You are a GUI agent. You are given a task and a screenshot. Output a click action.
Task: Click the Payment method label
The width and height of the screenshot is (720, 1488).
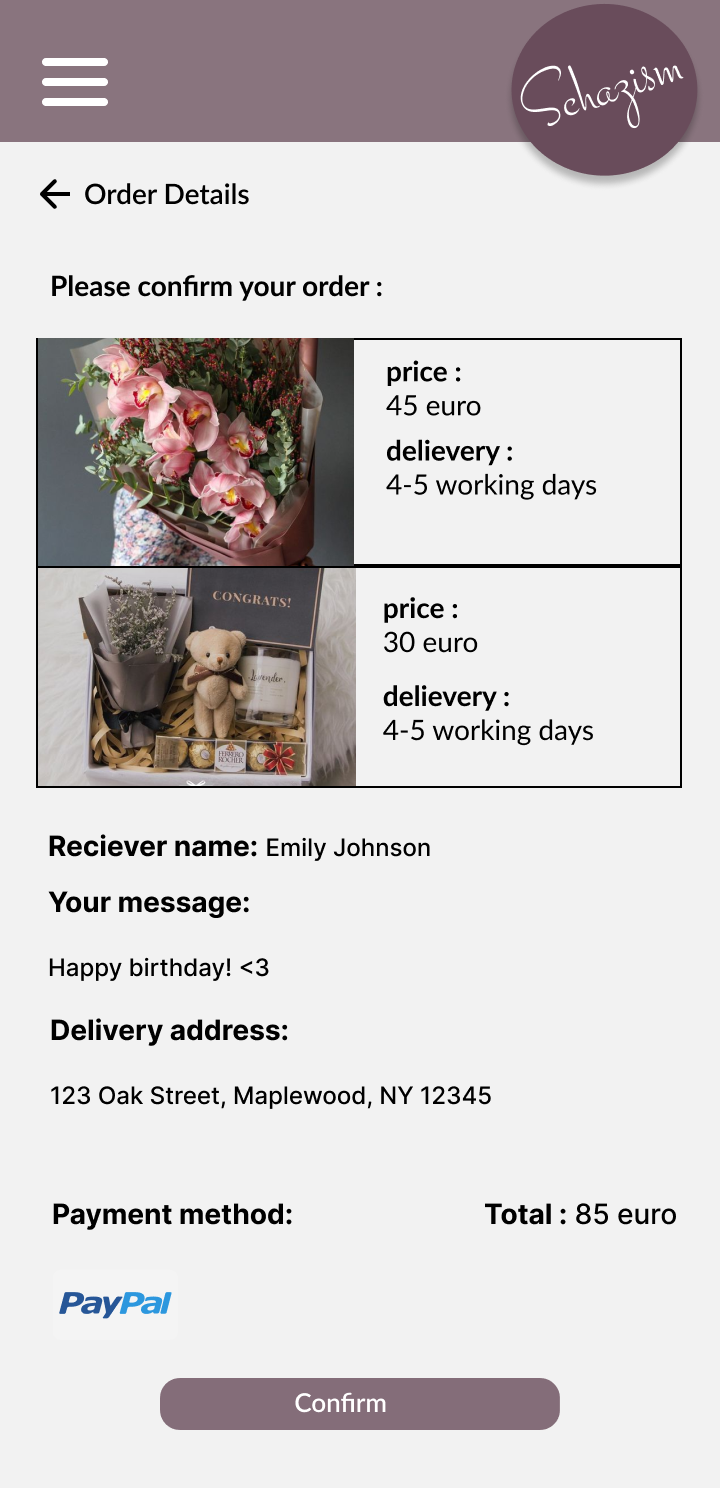(172, 1214)
